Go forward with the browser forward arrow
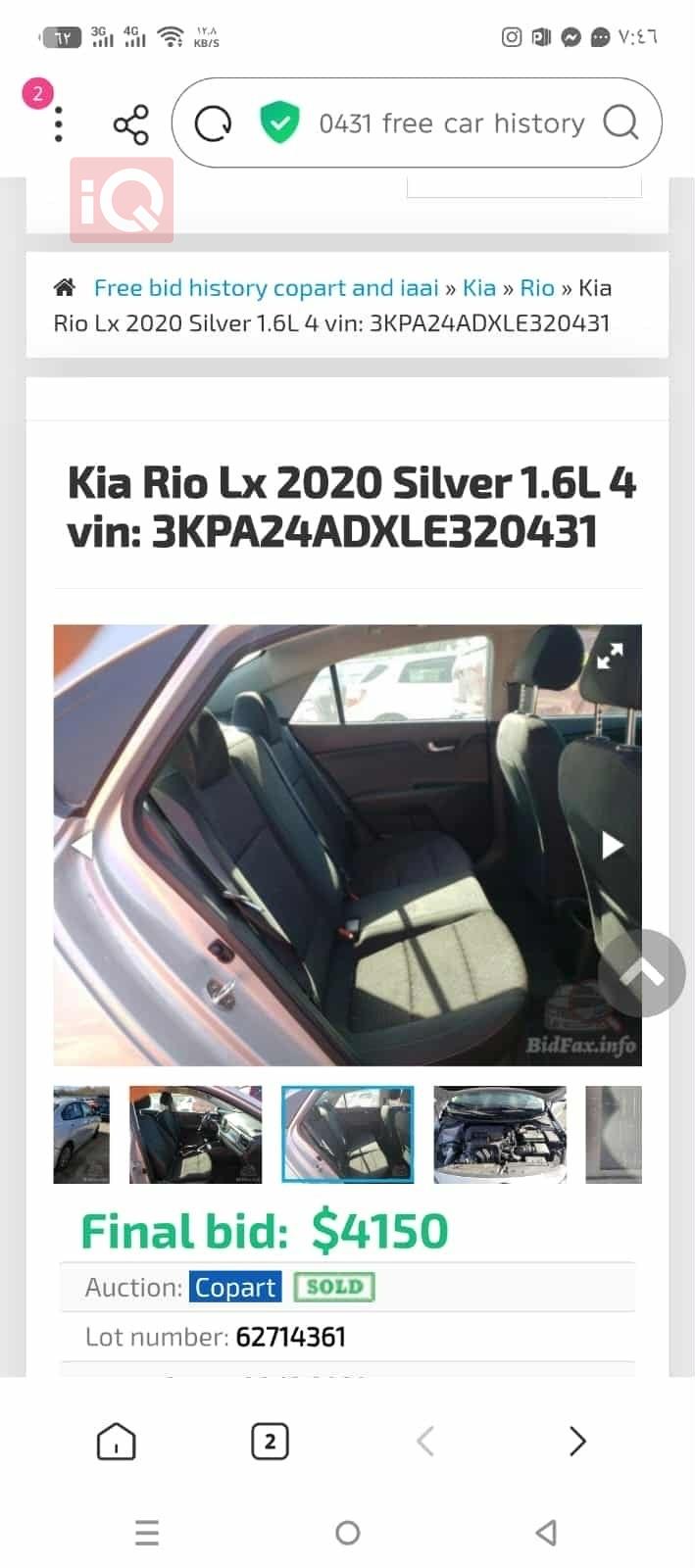695x1568 pixels. [577, 1442]
